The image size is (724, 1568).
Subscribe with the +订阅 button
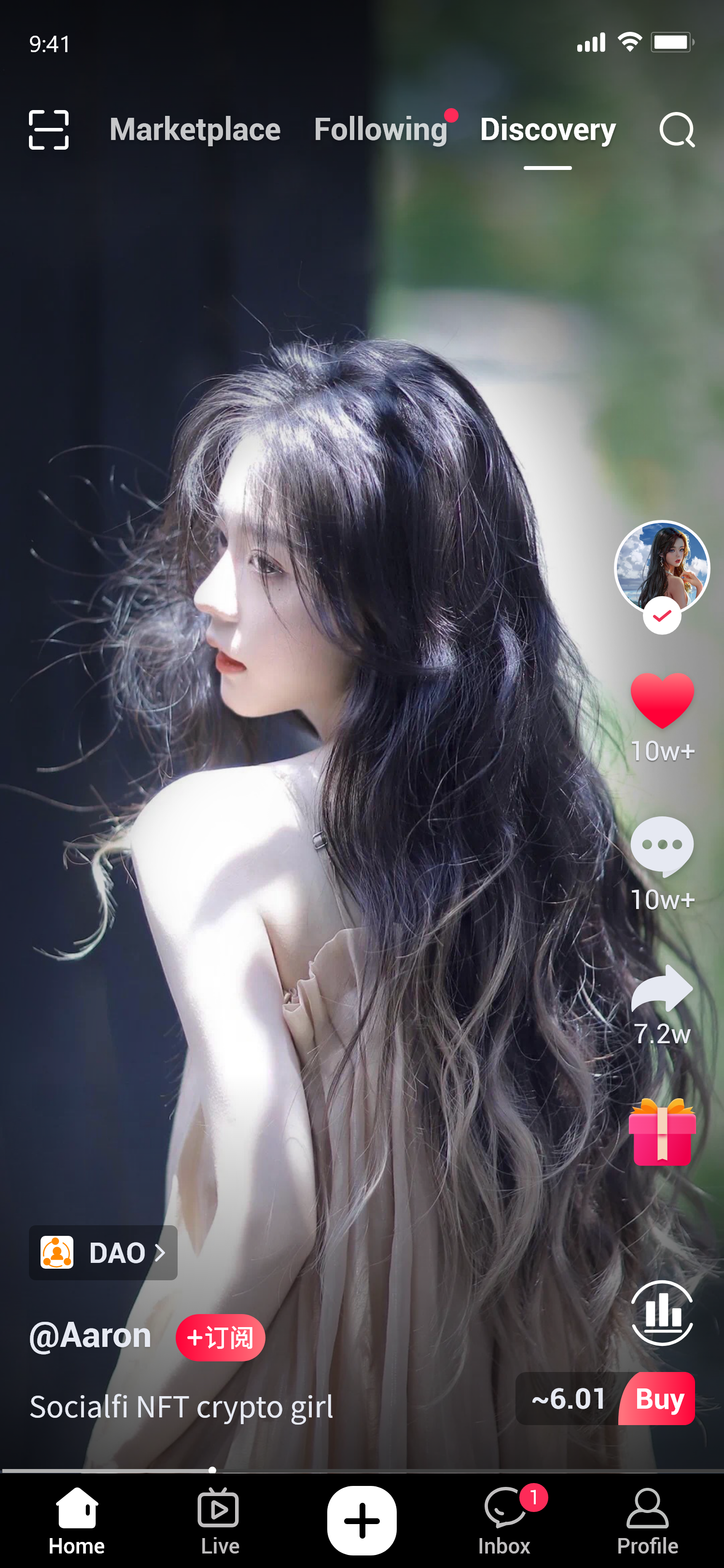click(220, 1338)
